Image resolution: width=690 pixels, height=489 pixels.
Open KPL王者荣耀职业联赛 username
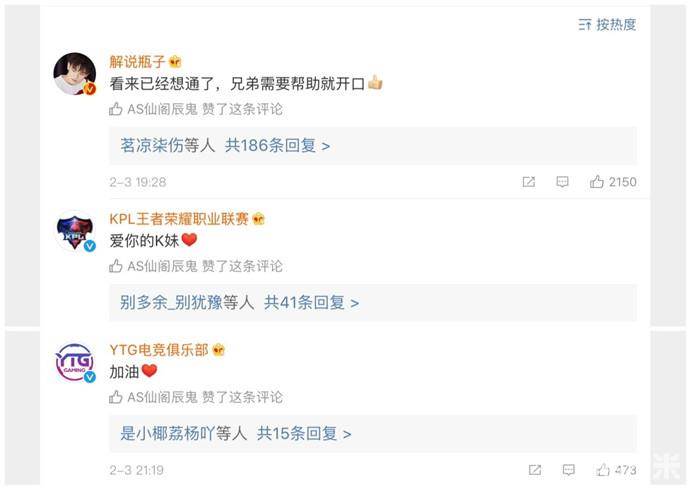[x=179, y=219]
